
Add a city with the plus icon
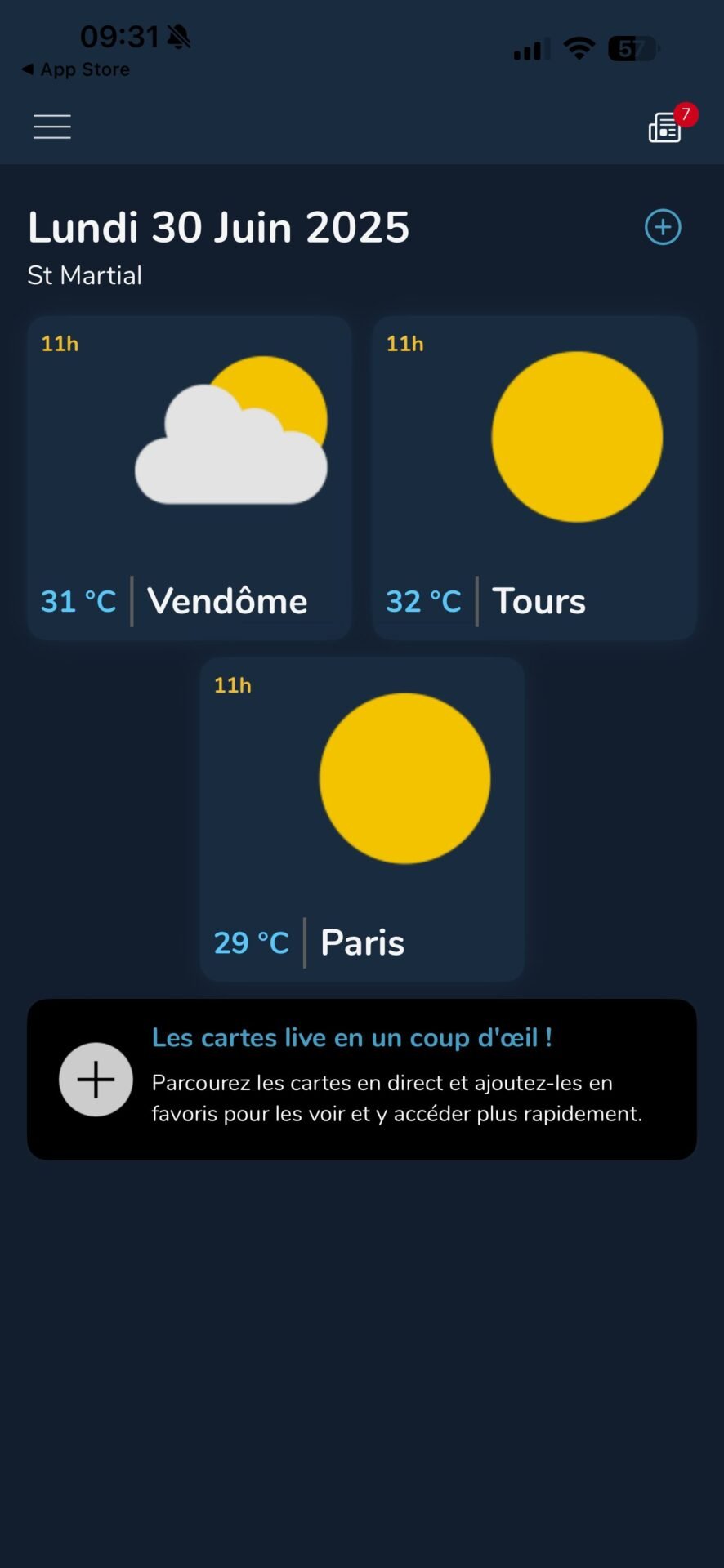pyautogui.click(x=663, y=227)
